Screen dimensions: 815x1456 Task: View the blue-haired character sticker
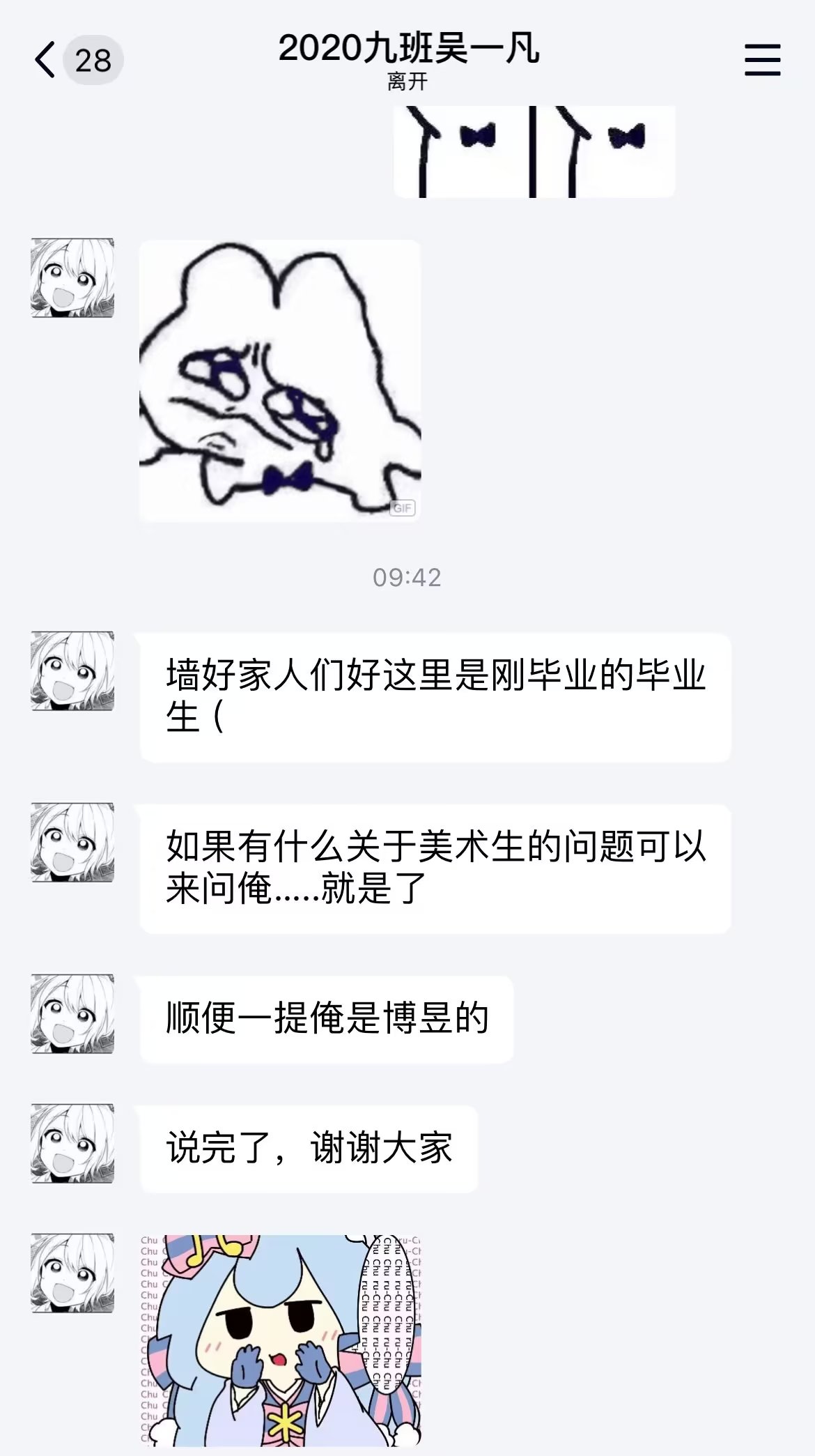[x=281, y=1342]
